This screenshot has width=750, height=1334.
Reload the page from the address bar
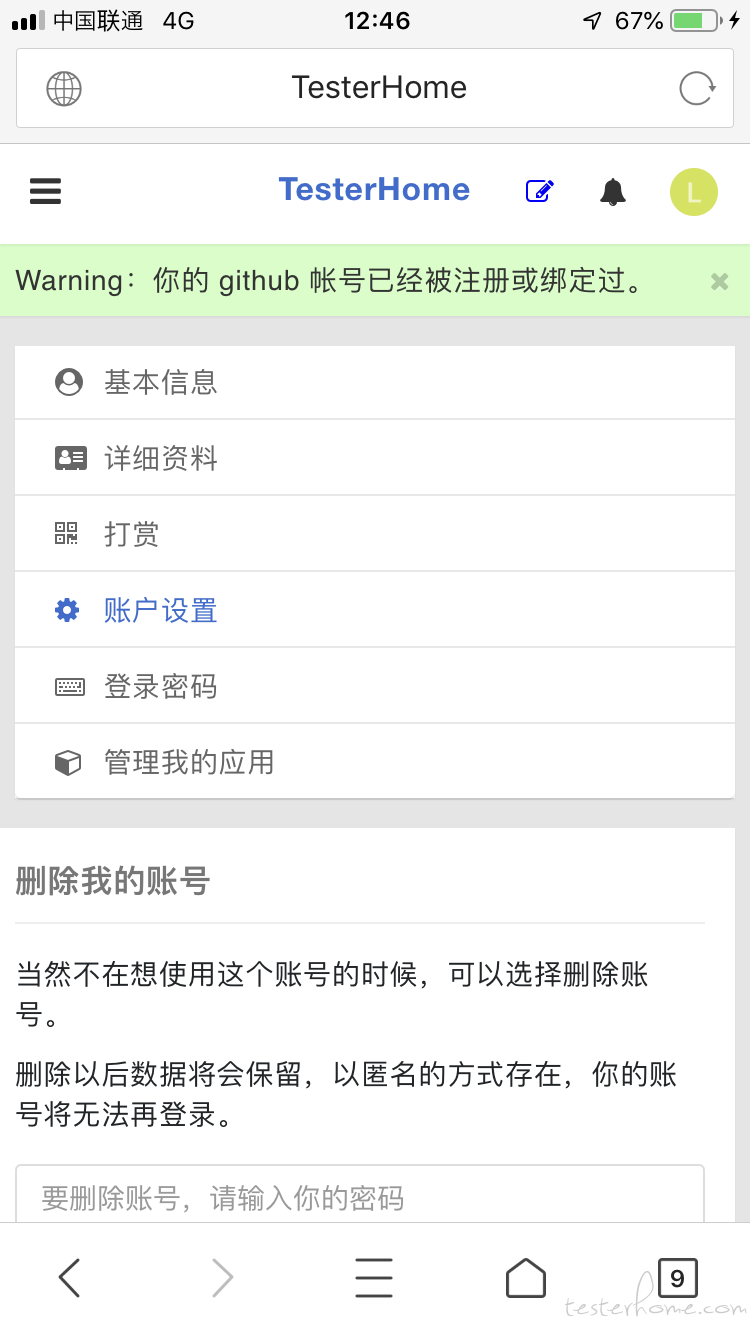click(x=697, y=88)
